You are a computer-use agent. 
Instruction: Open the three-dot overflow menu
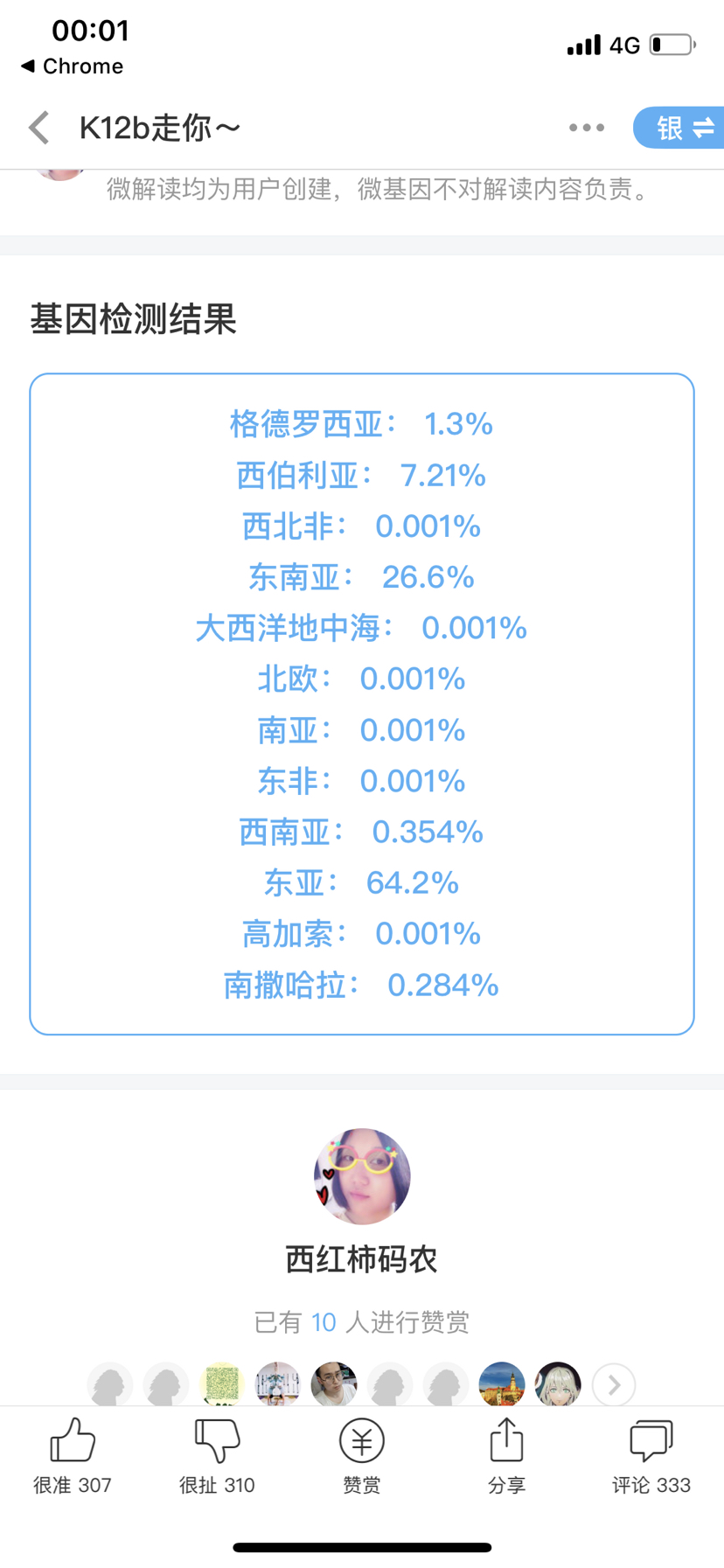click(x=586, y=128)
